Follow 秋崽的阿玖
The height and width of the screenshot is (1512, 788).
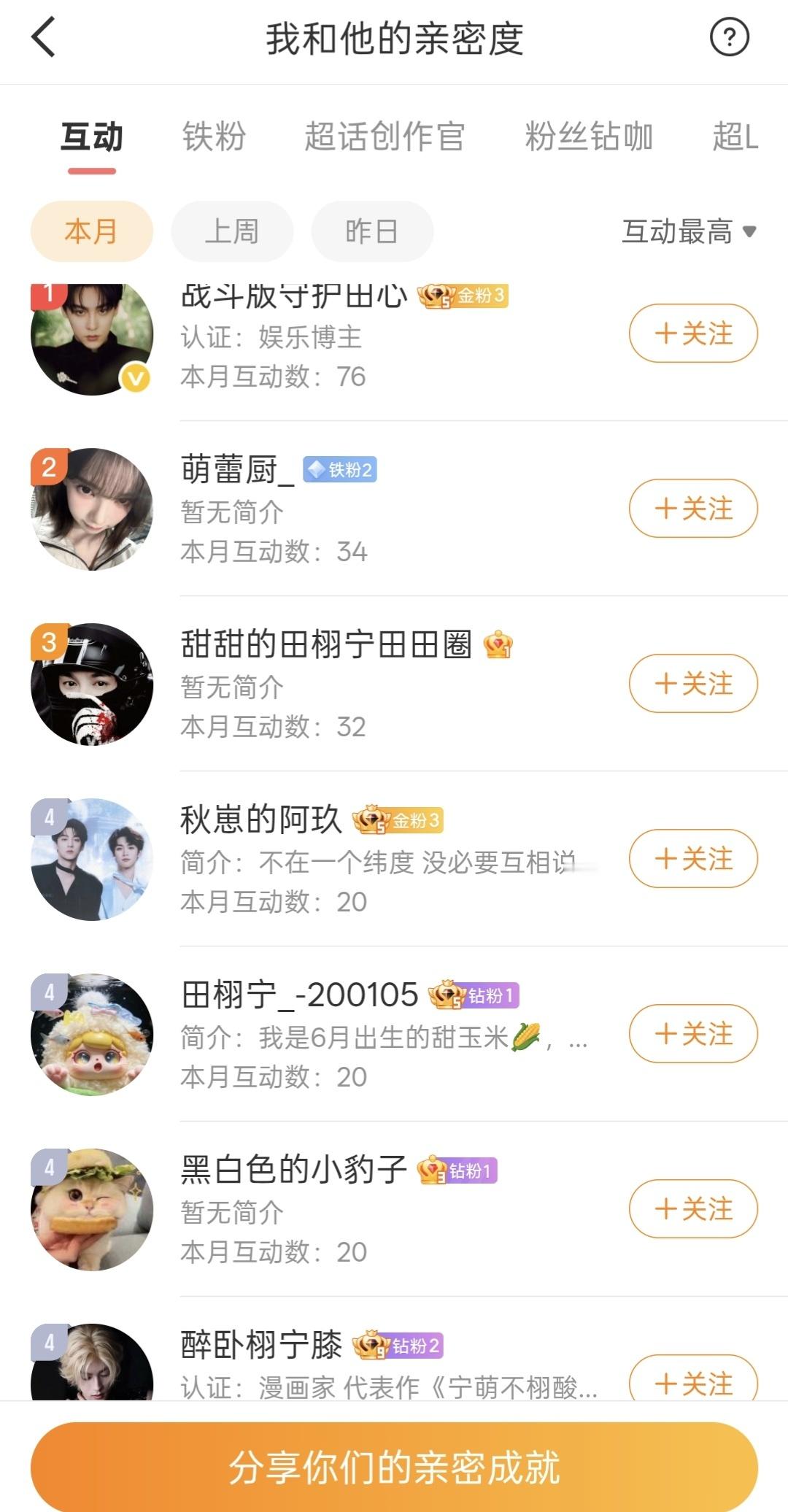point(693,859)
